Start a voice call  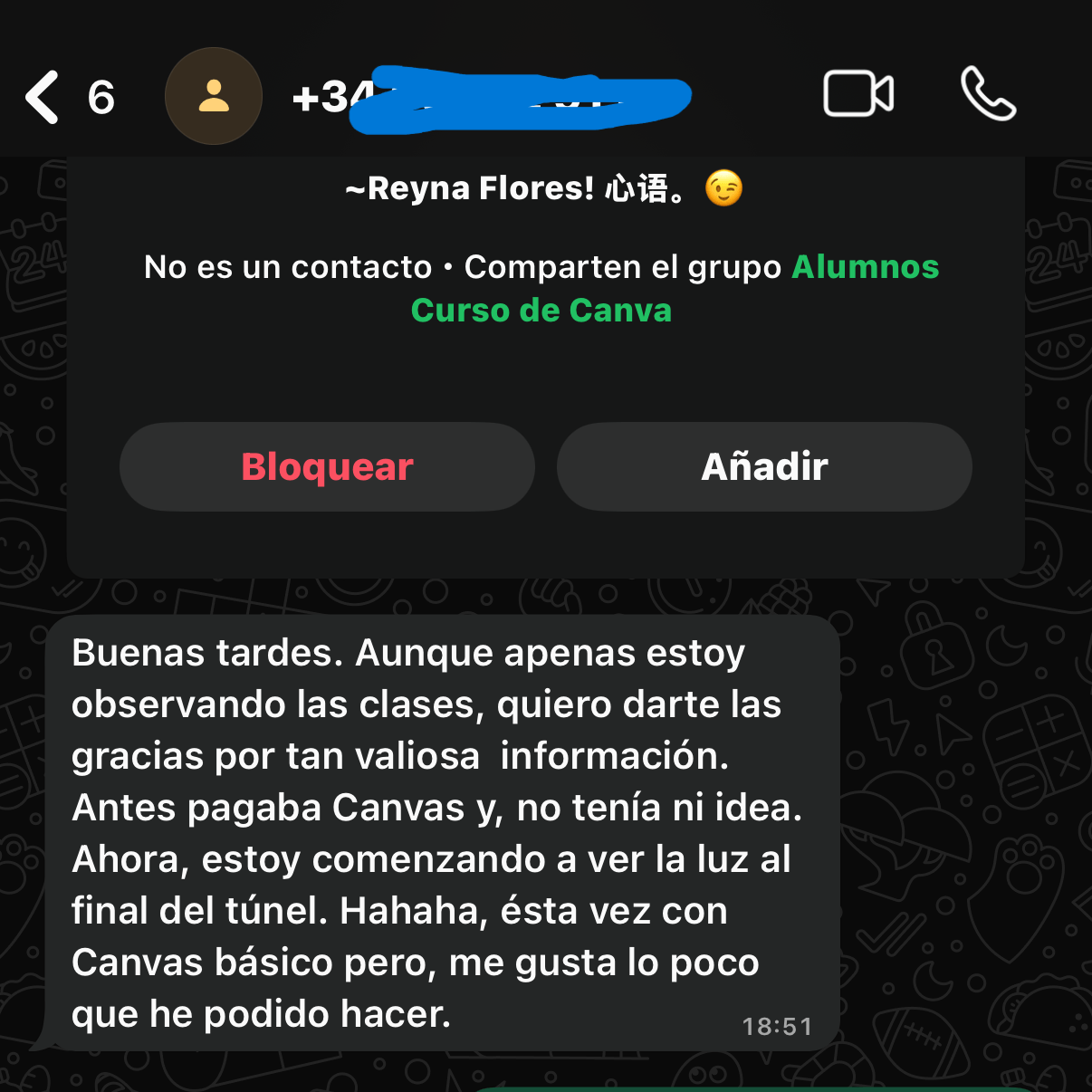(988, 93)
